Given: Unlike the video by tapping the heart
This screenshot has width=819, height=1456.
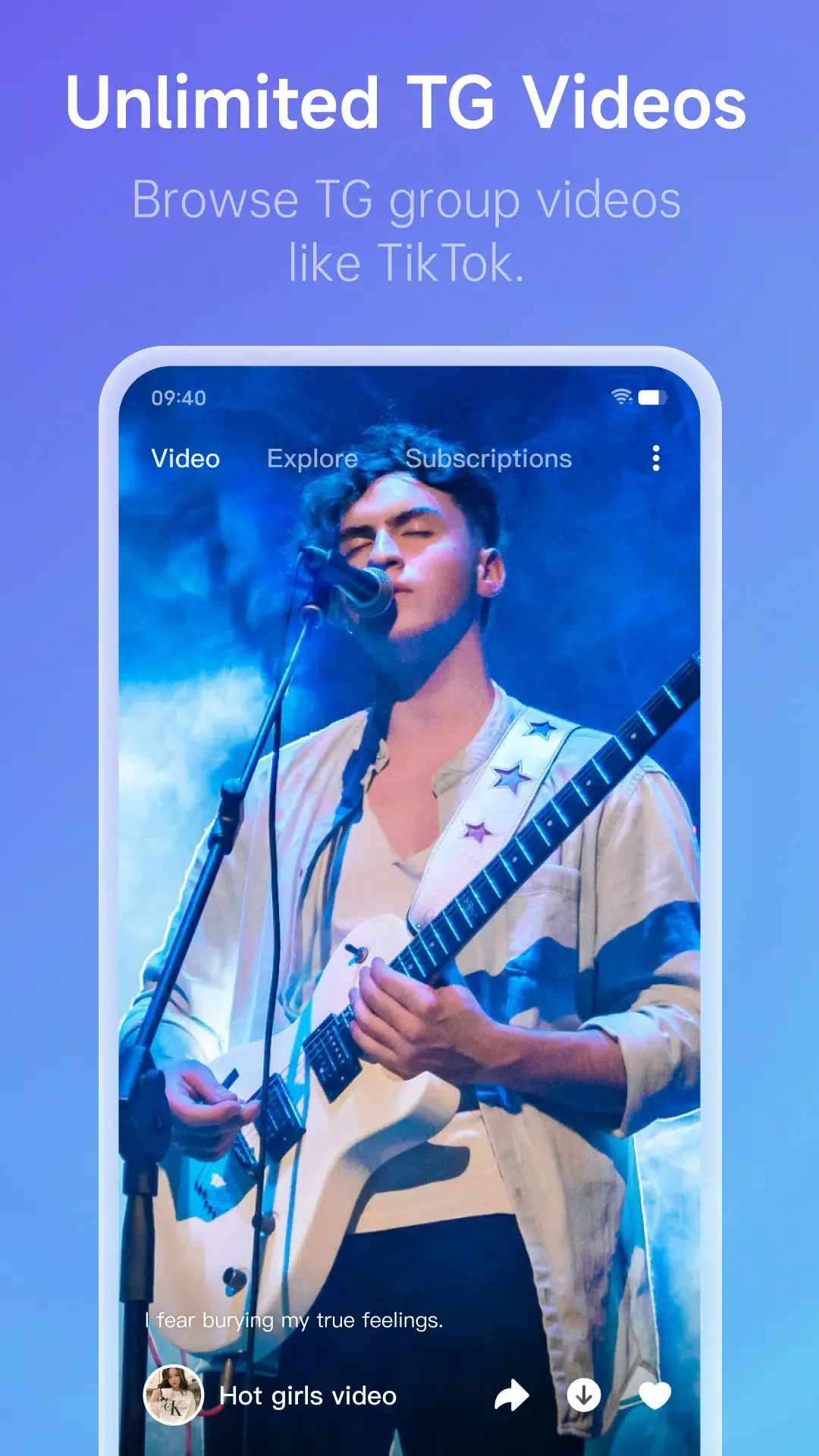Looking at the screenshot, I should (656, 1395).
